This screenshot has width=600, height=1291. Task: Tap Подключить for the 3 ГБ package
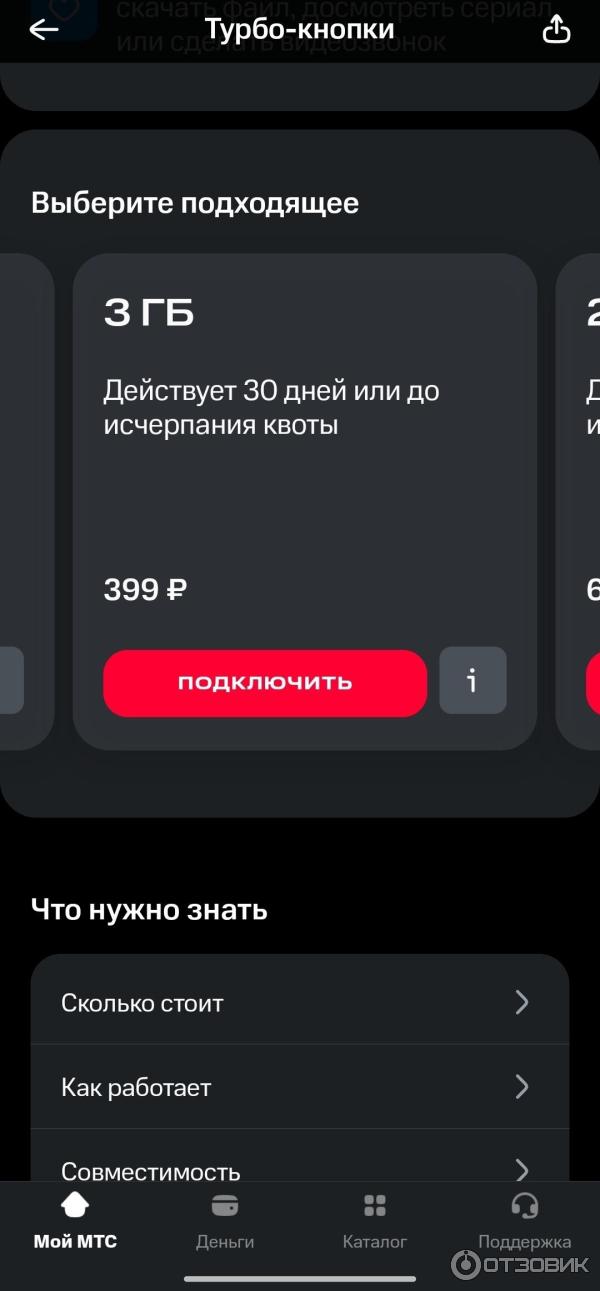point(265,683)
